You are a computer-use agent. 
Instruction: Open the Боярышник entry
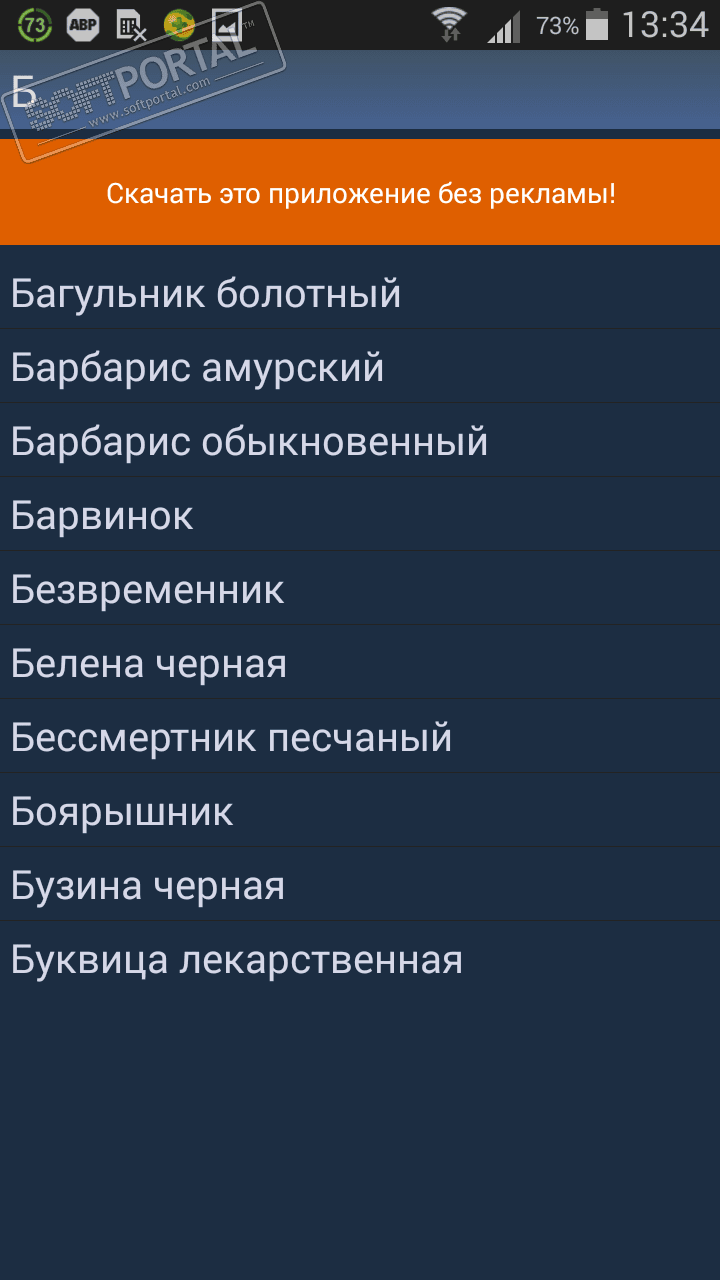(122, 811)
